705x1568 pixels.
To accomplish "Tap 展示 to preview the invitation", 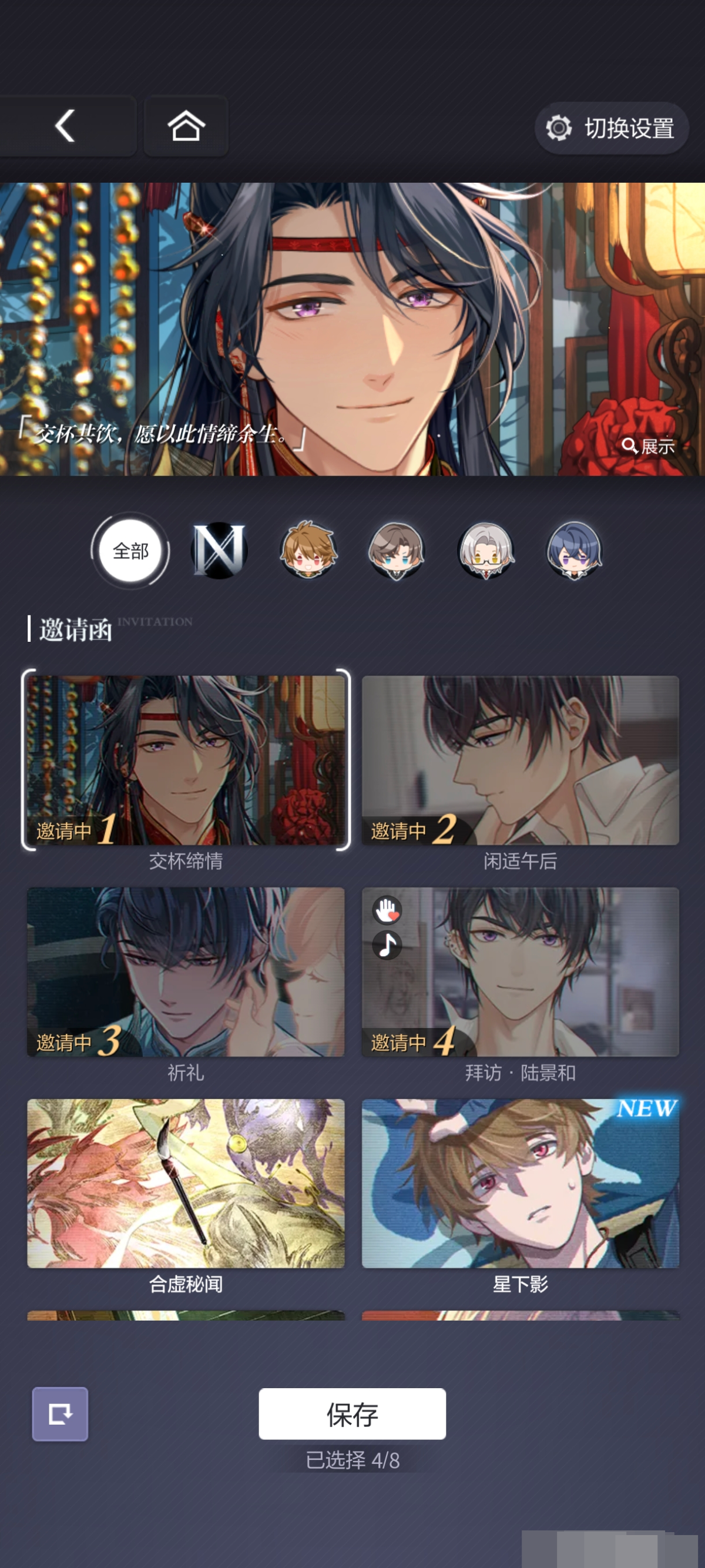I will tap(649, 446).
